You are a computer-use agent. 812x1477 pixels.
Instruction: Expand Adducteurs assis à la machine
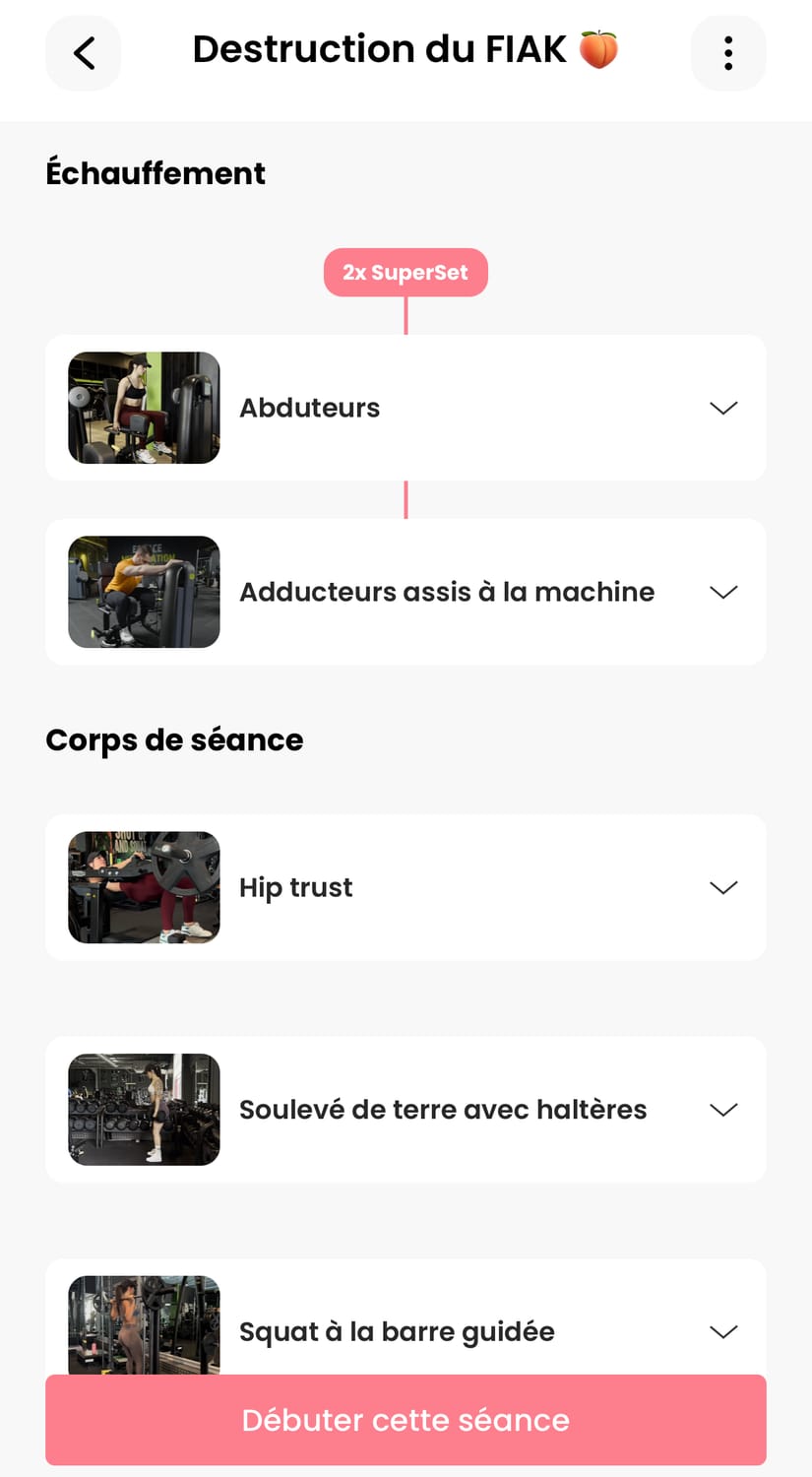tap(723, 592)
